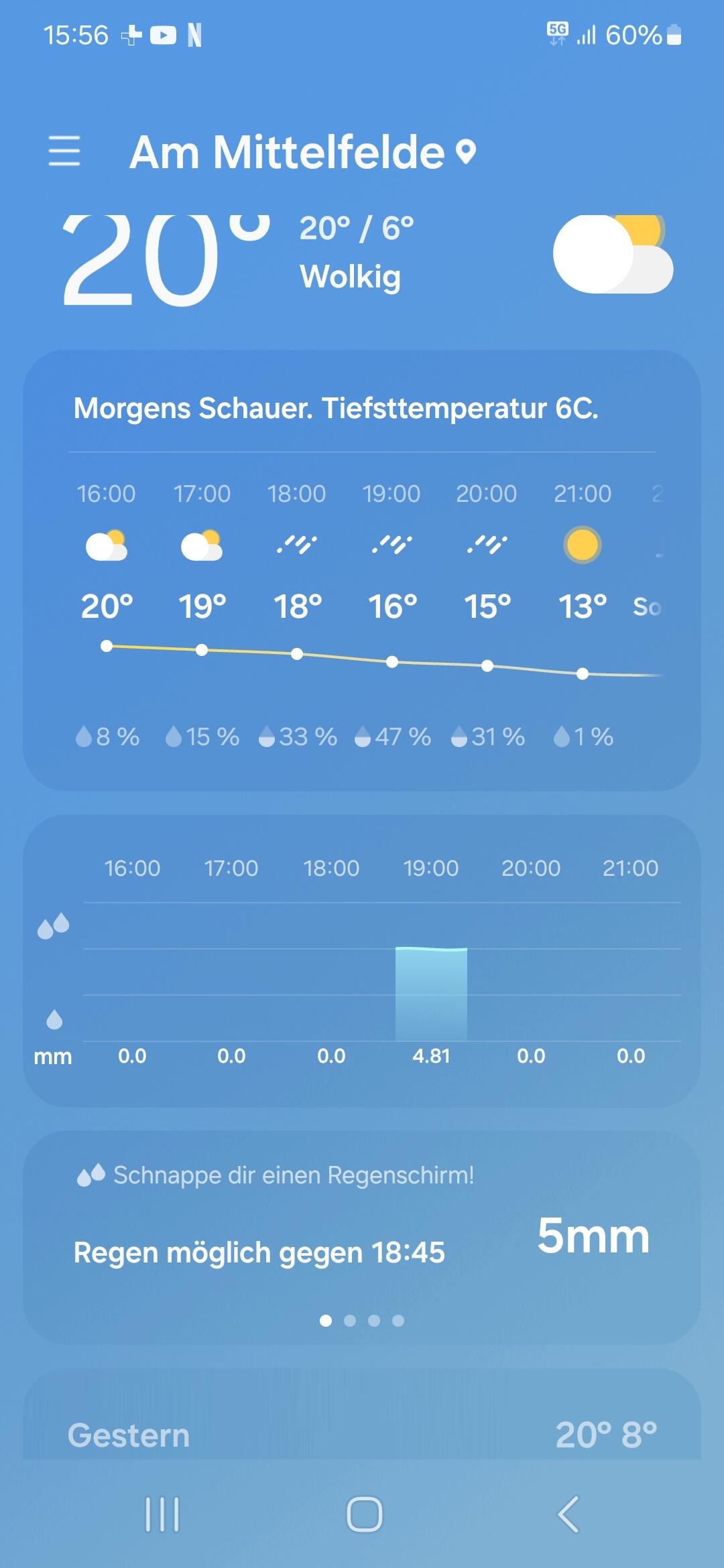724x1568 pixels.
Task: Go to the home screen
Action: point(364,1514)
